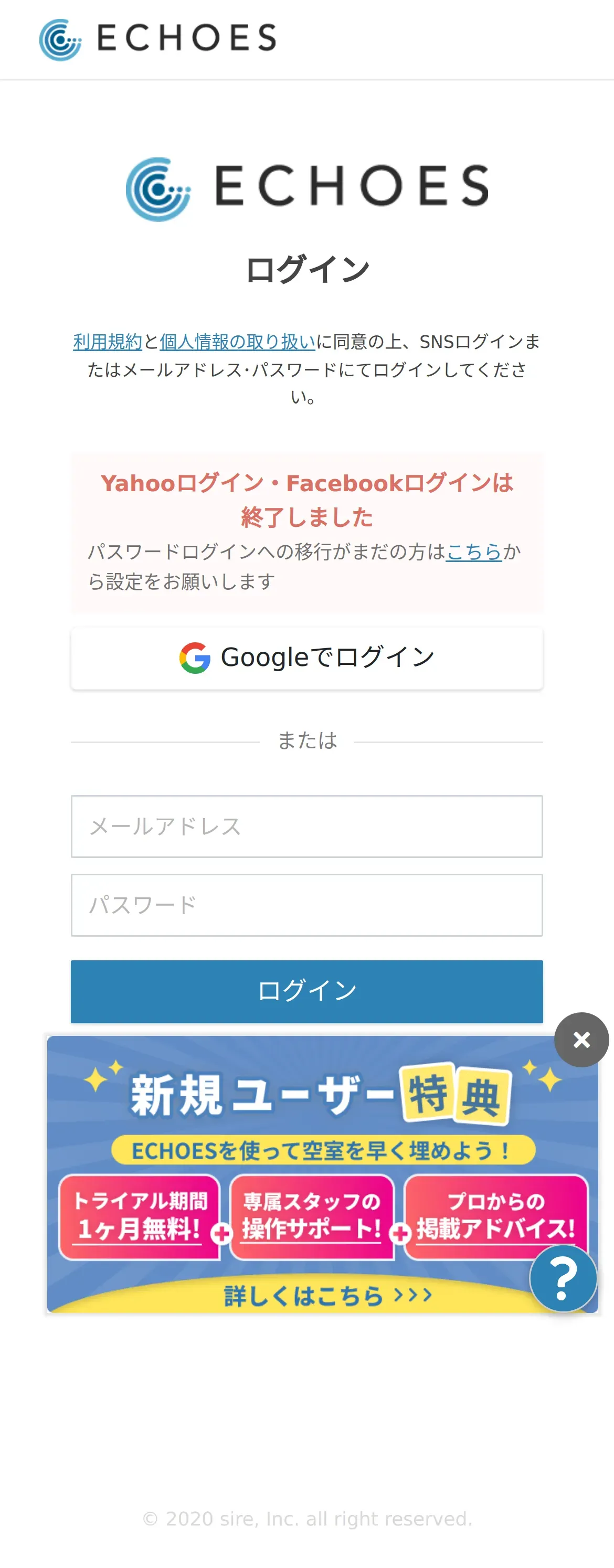Tap the ECHOES logo in header
614x1568 pixels.
coord(157,39)
